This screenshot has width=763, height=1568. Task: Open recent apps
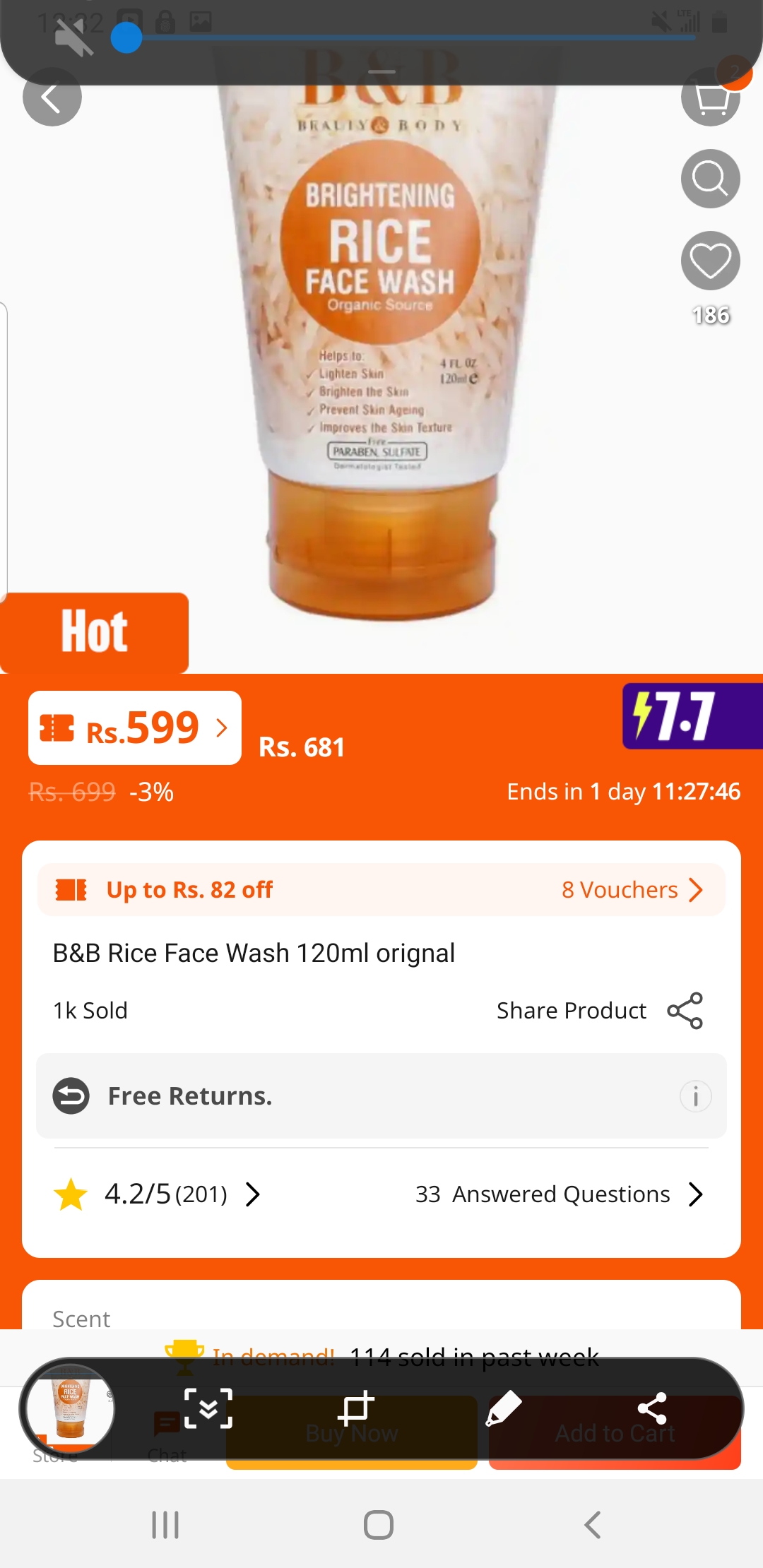165,1525
